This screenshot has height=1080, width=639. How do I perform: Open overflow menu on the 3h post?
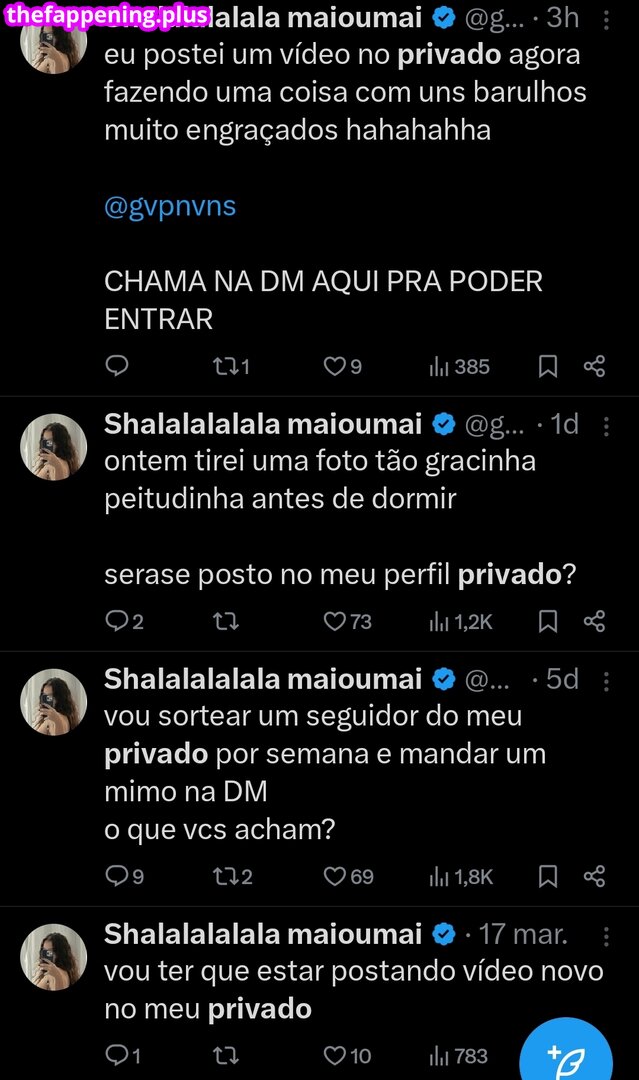606,20
